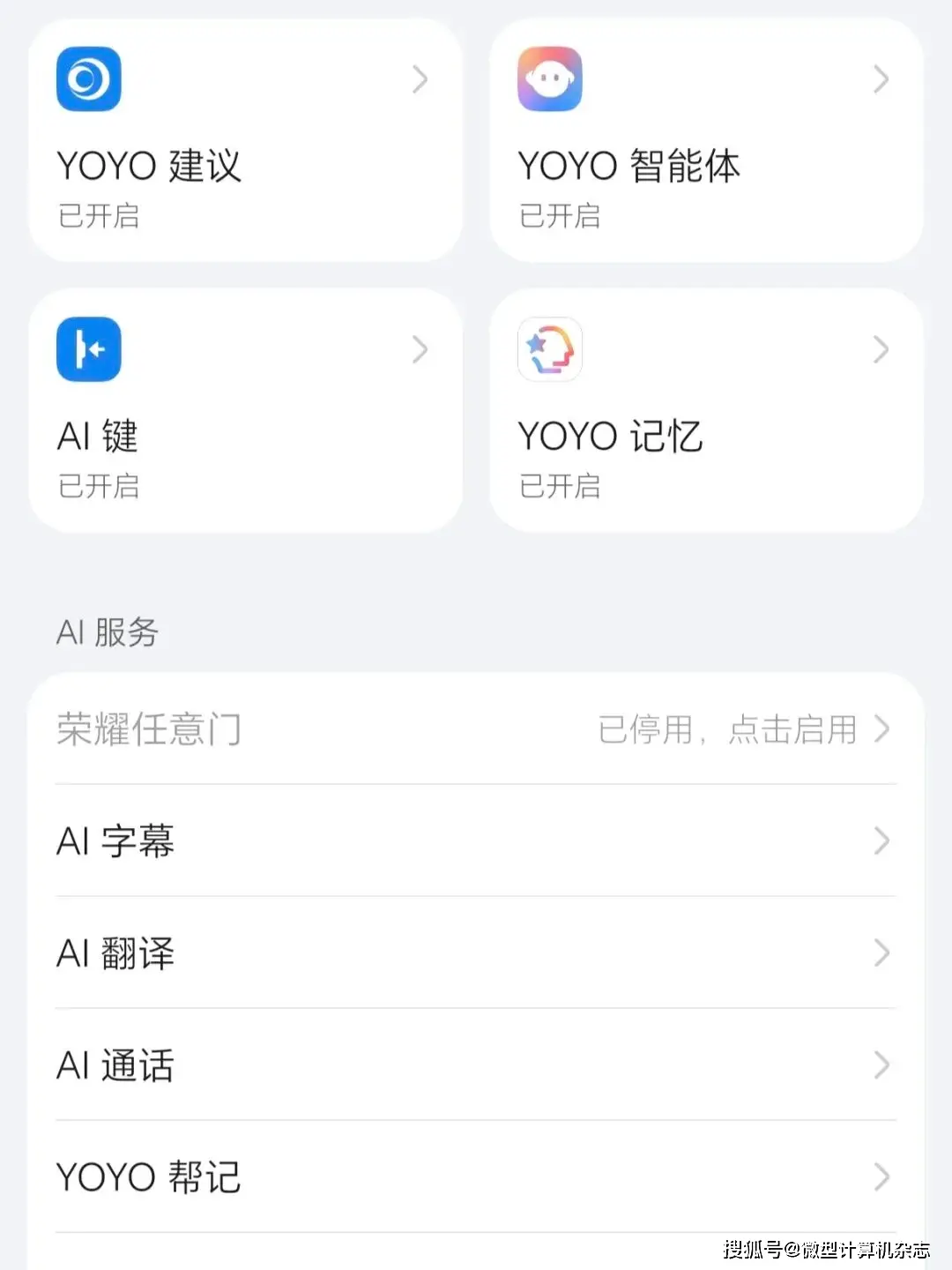Viewport: 952px width, 1270px height.
Task: Enable 荣耀任意门 from its disabled row
Action: [476, 729]
